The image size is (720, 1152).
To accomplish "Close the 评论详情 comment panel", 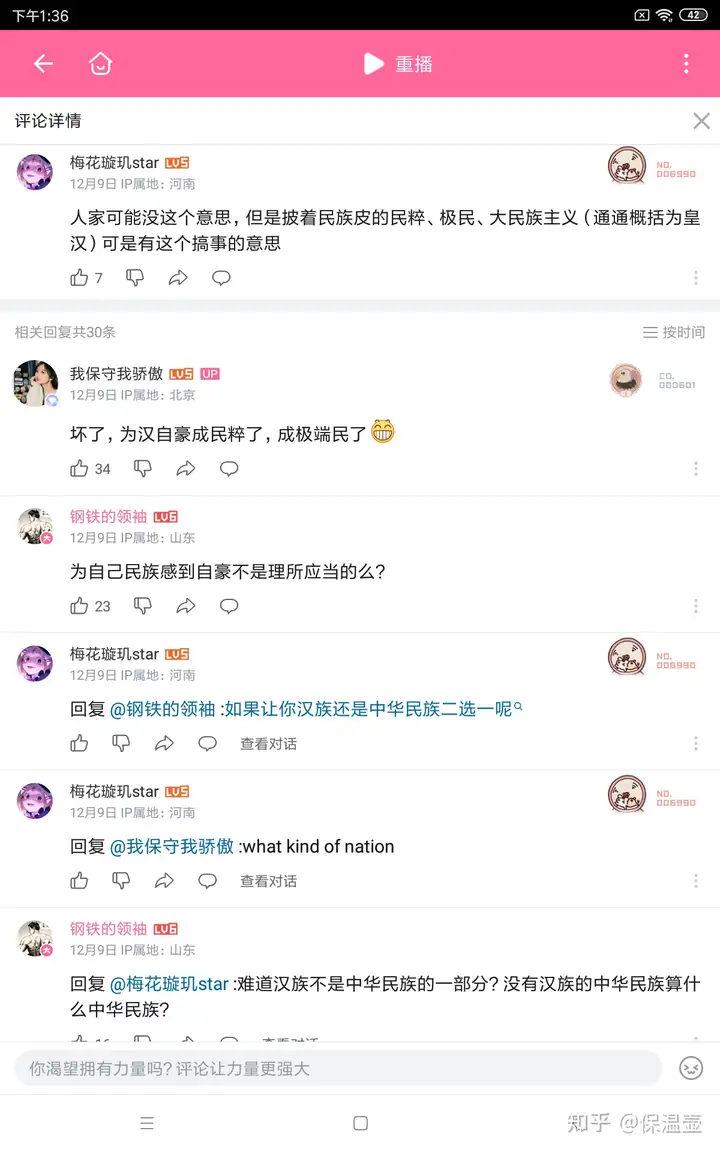I will click(701, 120).
